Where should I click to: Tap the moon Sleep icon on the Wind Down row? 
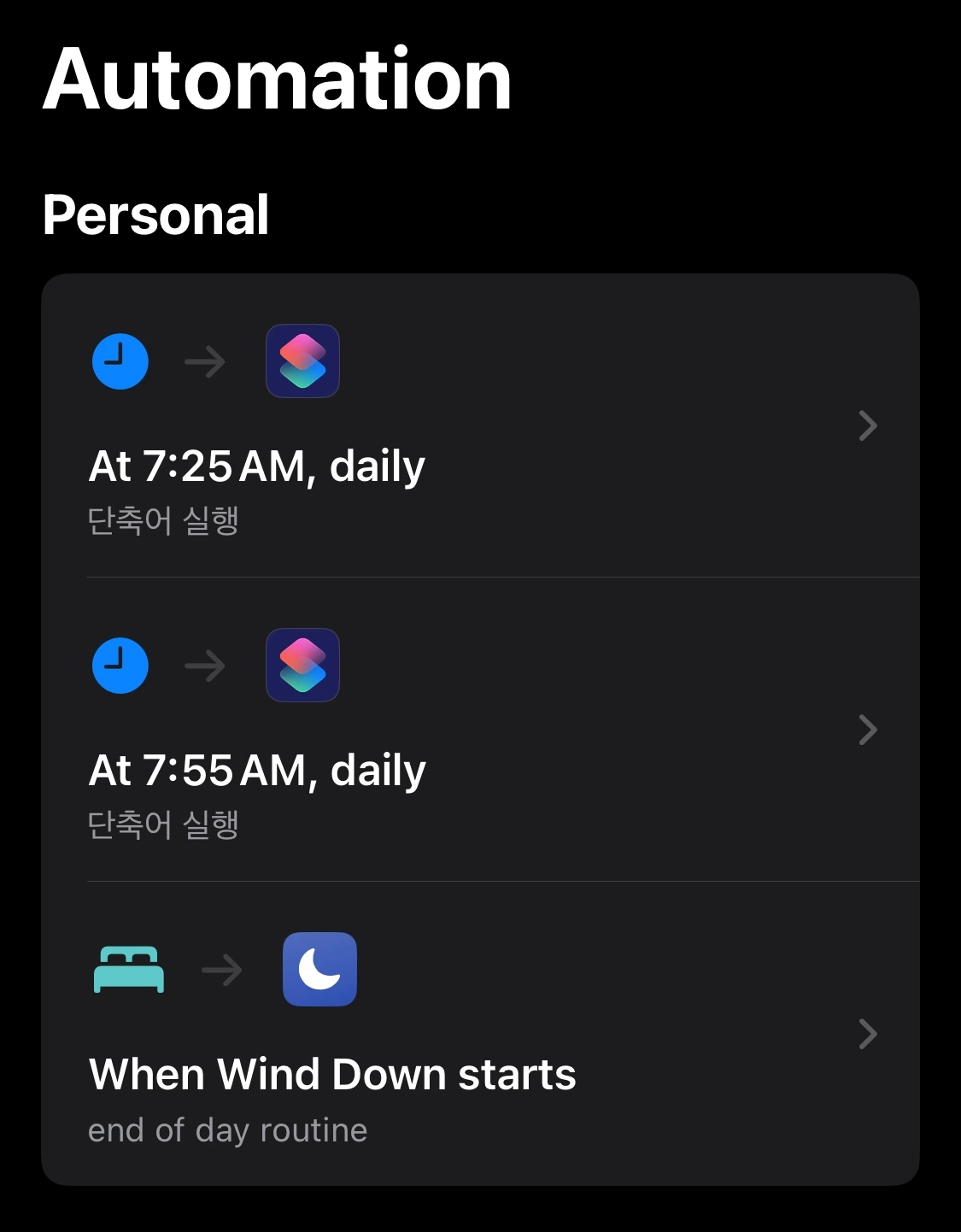[319, 970]
